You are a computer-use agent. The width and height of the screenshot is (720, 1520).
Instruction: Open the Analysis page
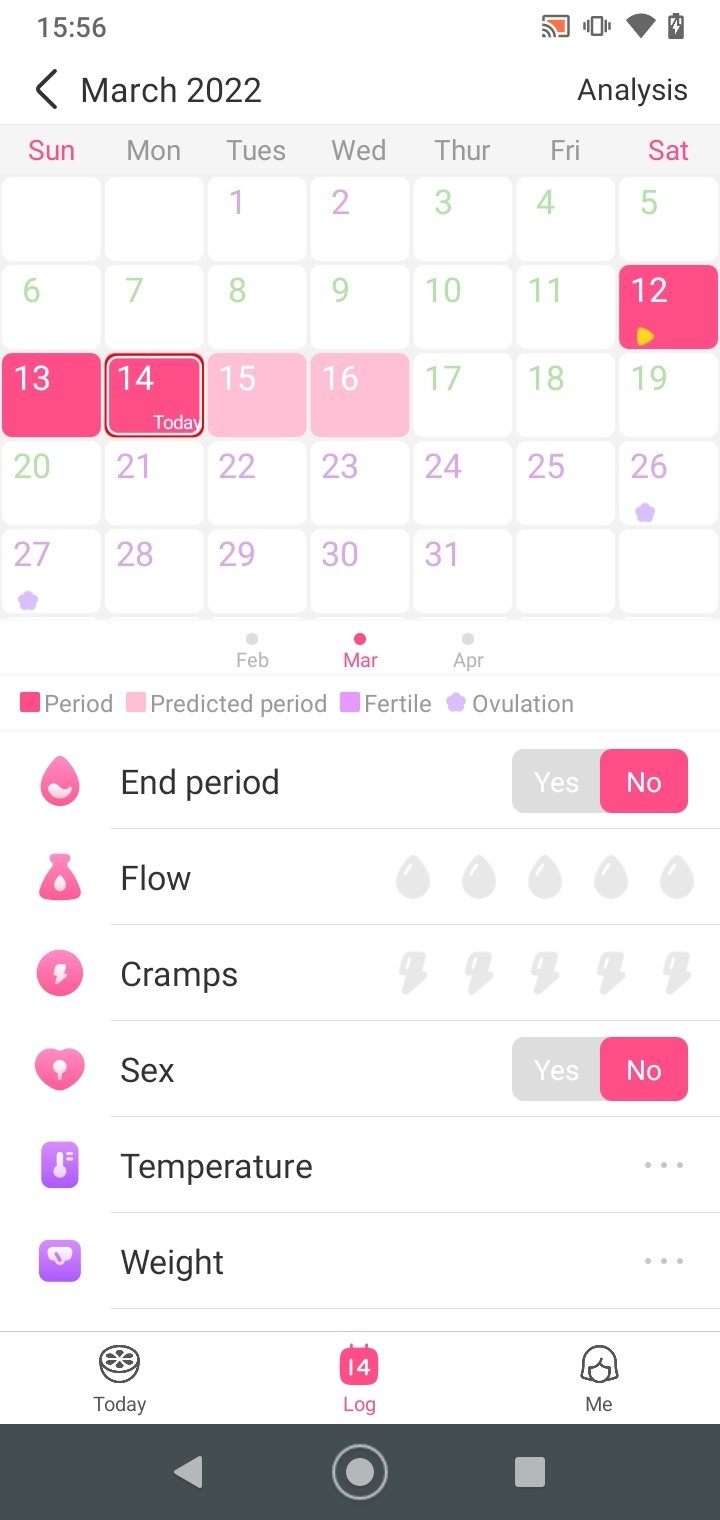(x=632, y=90)
